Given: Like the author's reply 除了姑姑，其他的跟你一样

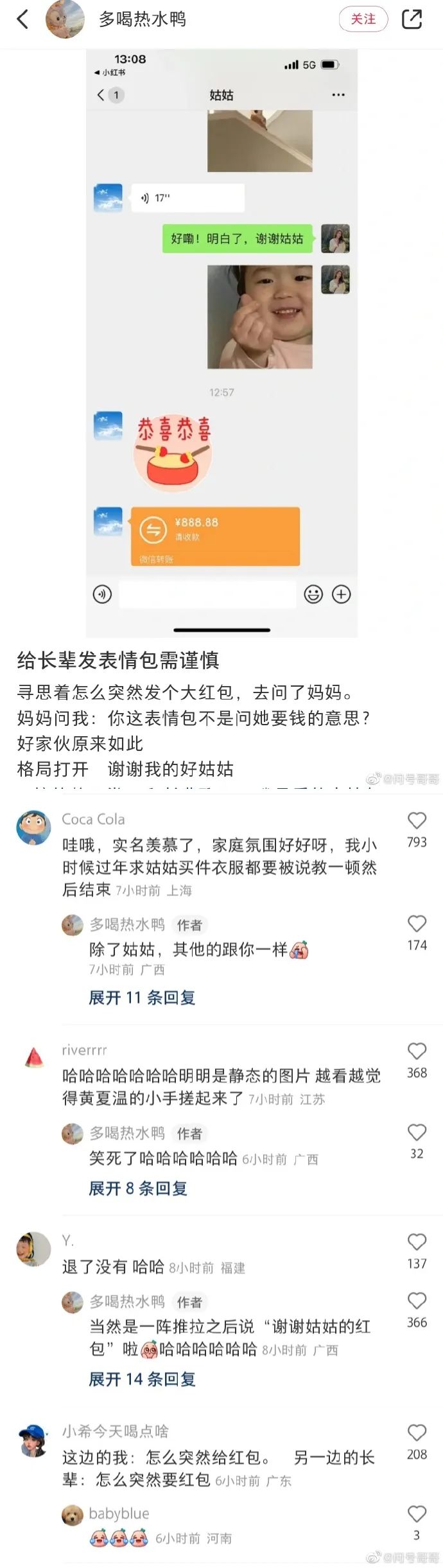Looking at the screenshot, I should [x=417, y=924].
